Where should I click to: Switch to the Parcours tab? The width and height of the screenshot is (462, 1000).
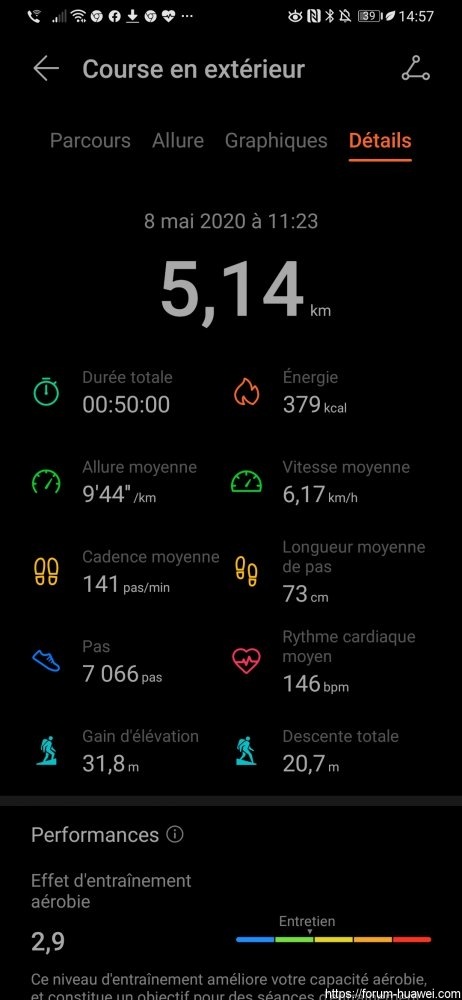click(x=90, y=141)
